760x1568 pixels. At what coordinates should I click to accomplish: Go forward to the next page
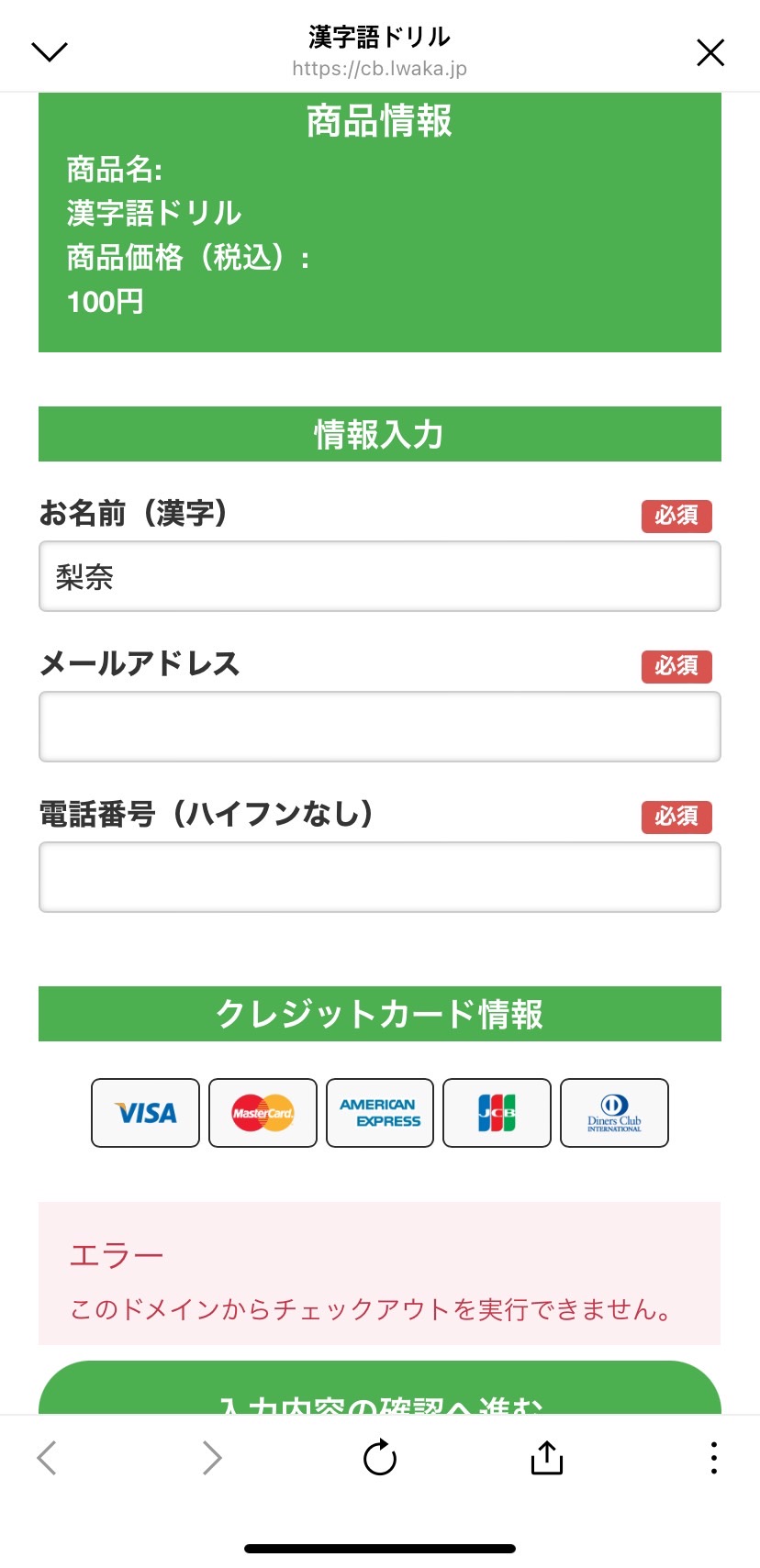point(212,1457)
